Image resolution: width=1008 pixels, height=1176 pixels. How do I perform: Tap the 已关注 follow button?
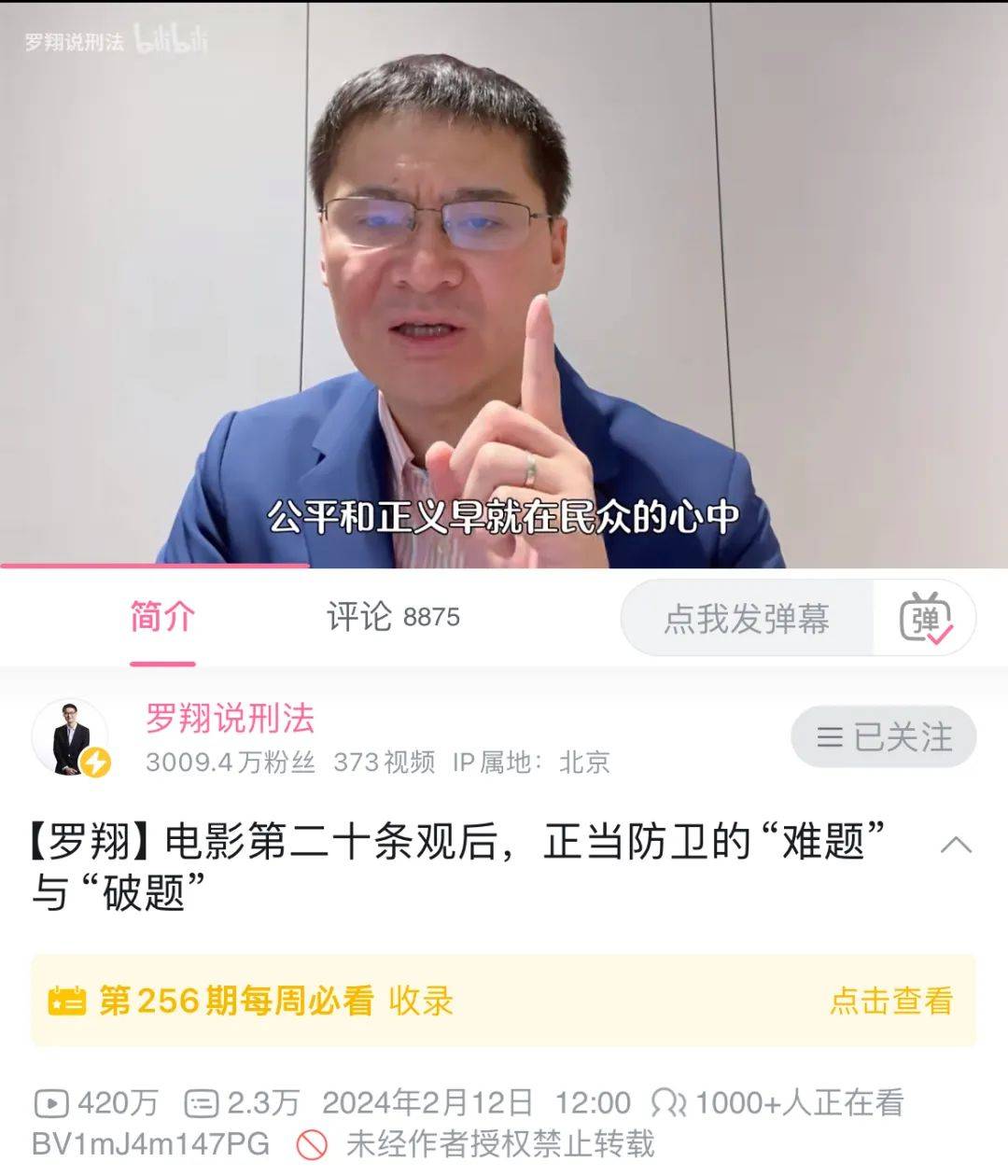883,737
